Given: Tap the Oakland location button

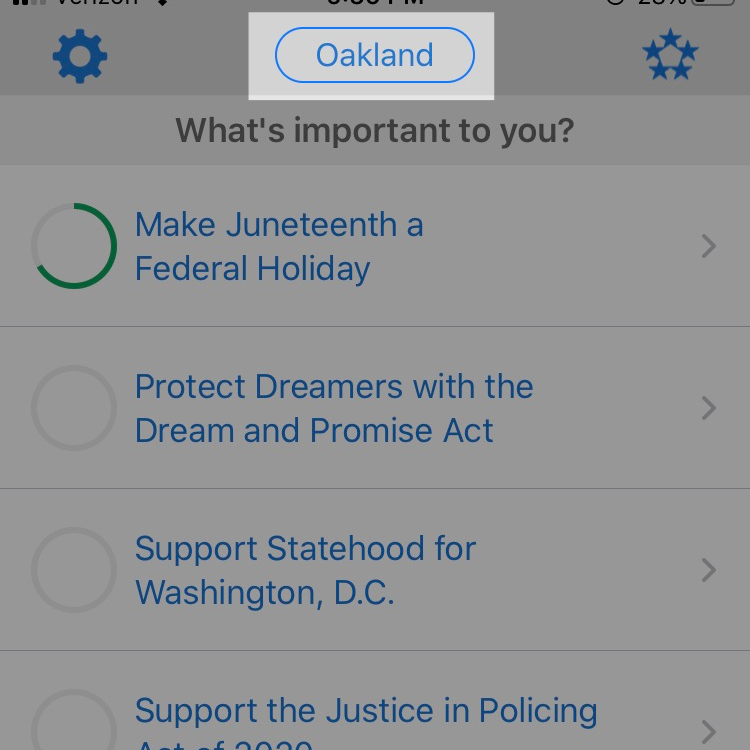Looking at the screenshot, I should tap(374, 55).
